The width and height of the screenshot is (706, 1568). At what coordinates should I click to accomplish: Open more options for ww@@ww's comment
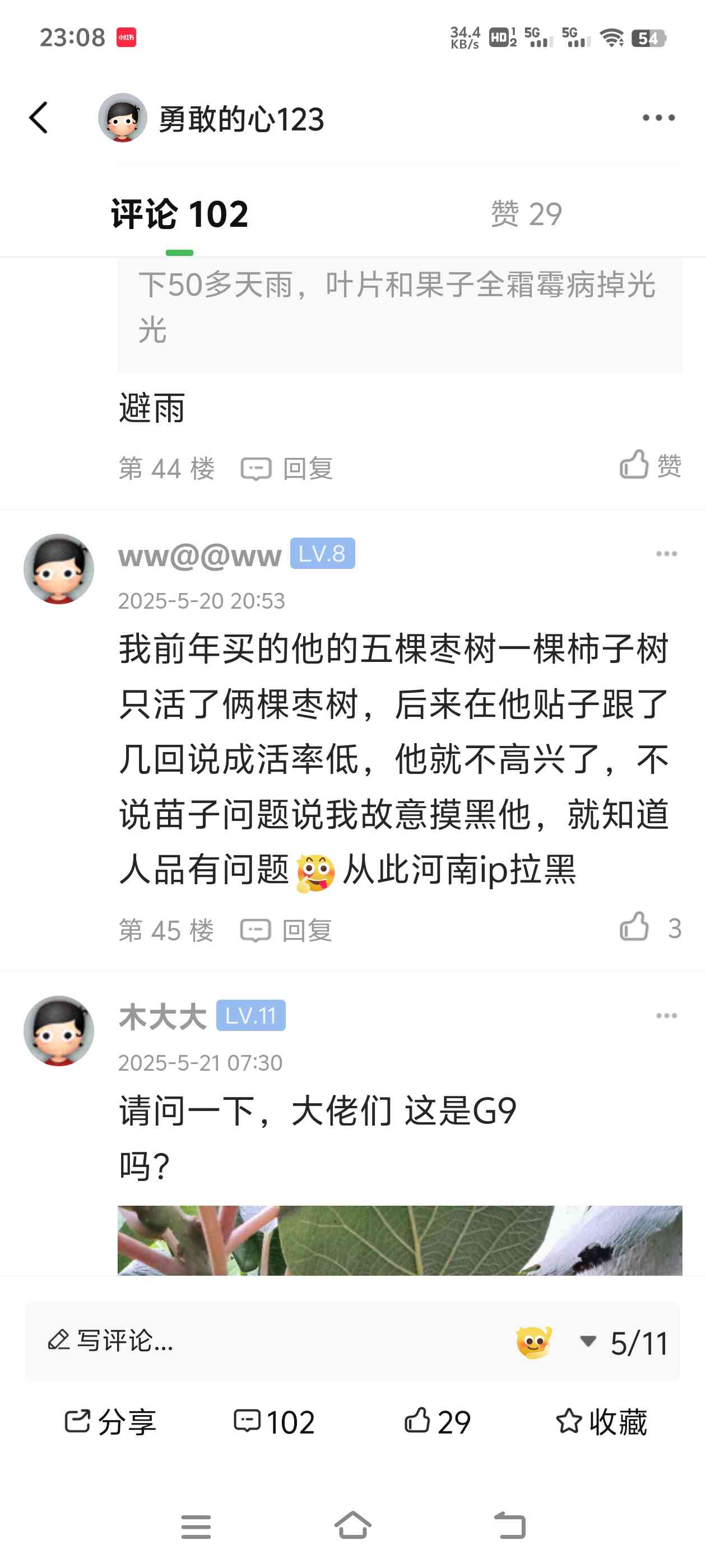click(666, 554)
